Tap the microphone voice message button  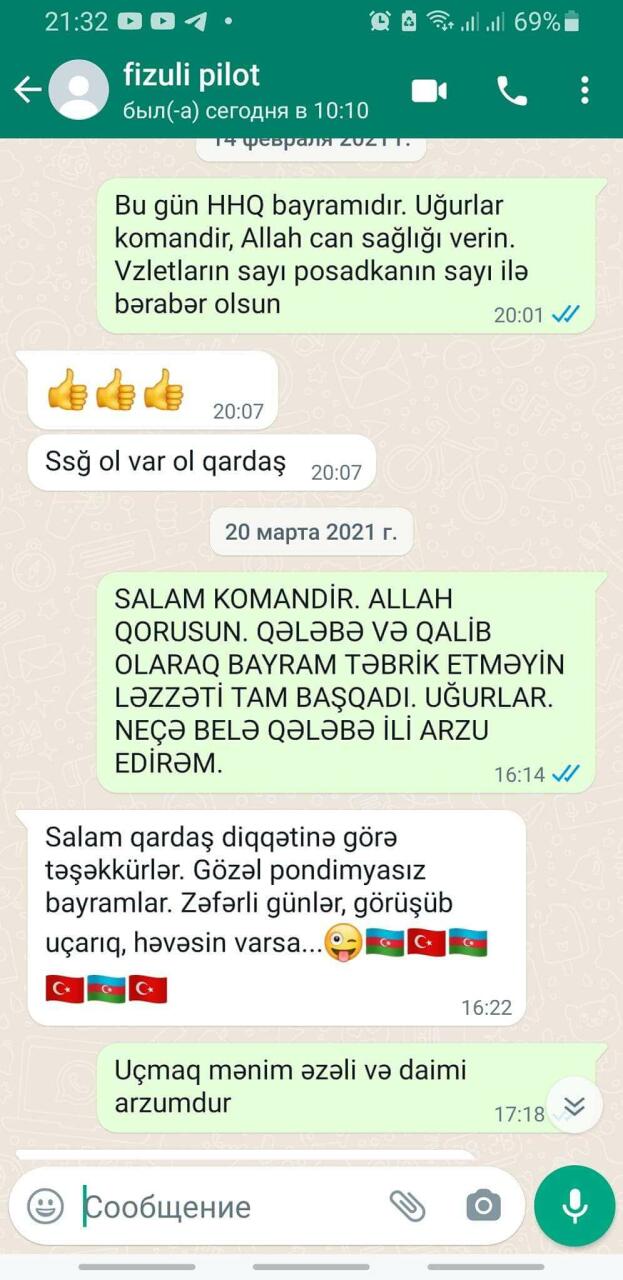tap(574, 1206)
